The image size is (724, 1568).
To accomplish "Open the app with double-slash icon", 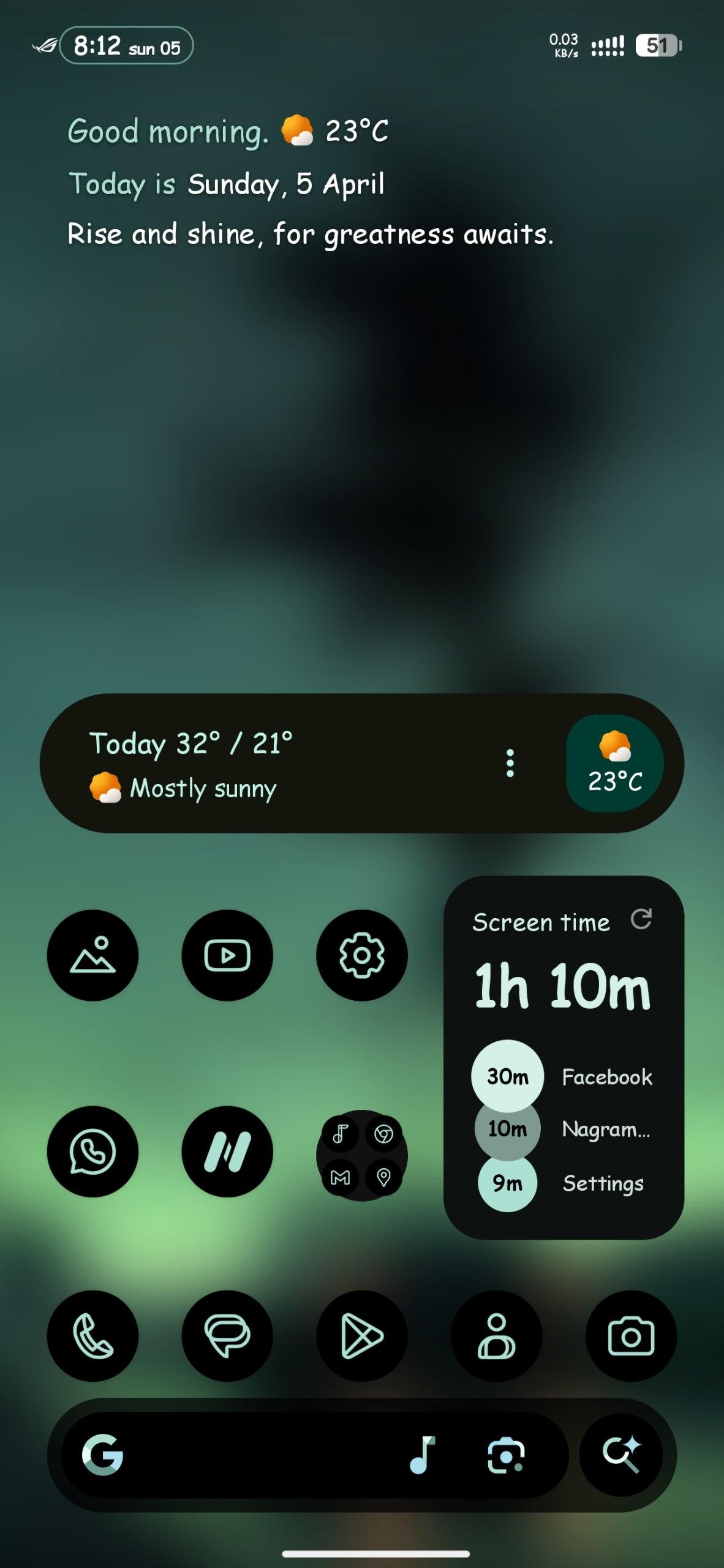I will click(x=227, y=1151).
